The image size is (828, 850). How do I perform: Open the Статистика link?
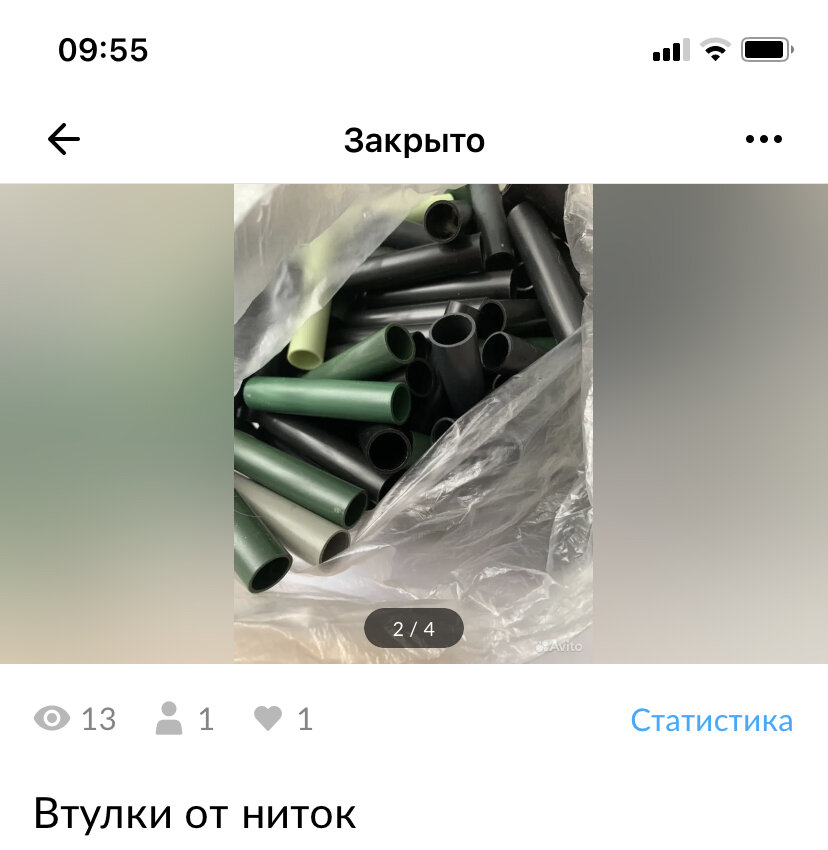pyautogui.click(x=711, y=720)
